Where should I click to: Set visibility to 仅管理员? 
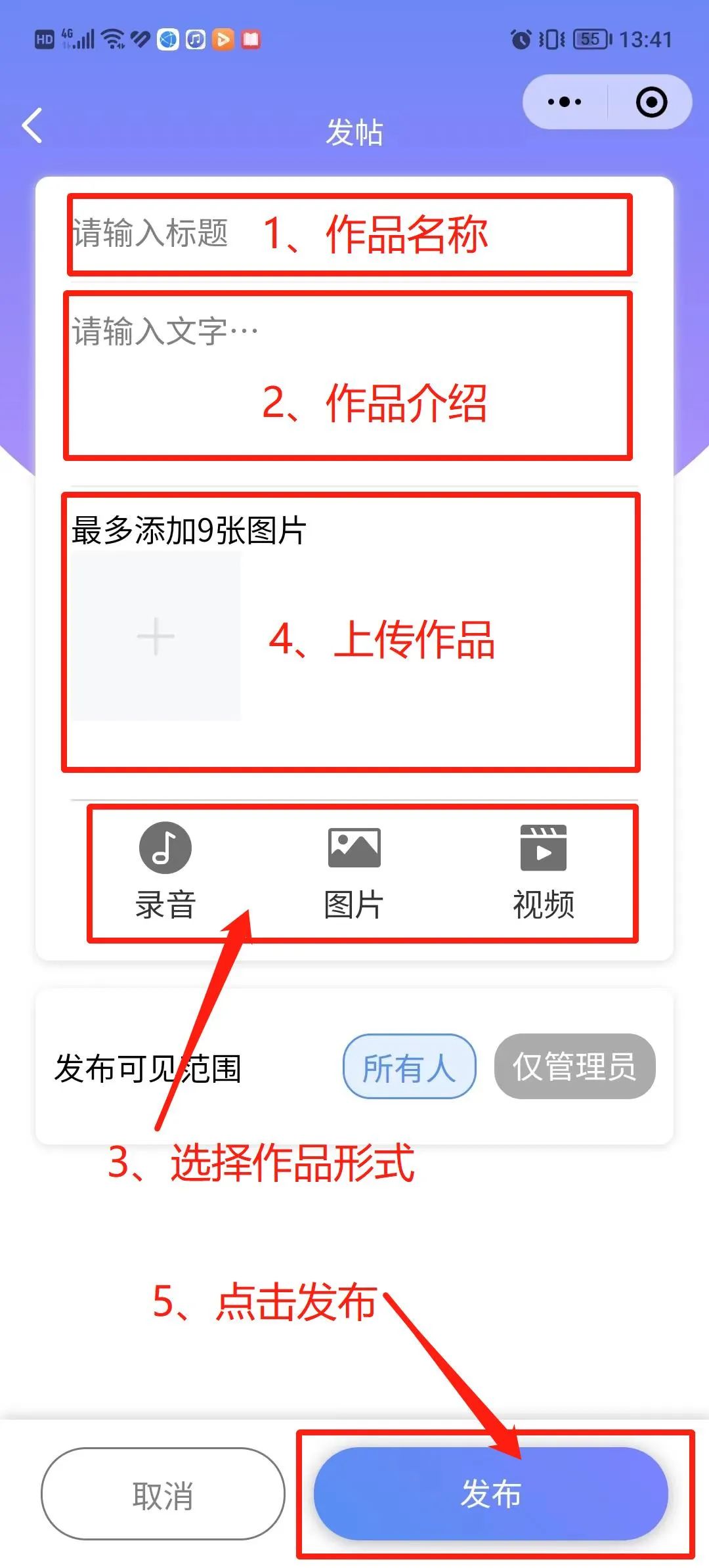[x=574, y=1066]
